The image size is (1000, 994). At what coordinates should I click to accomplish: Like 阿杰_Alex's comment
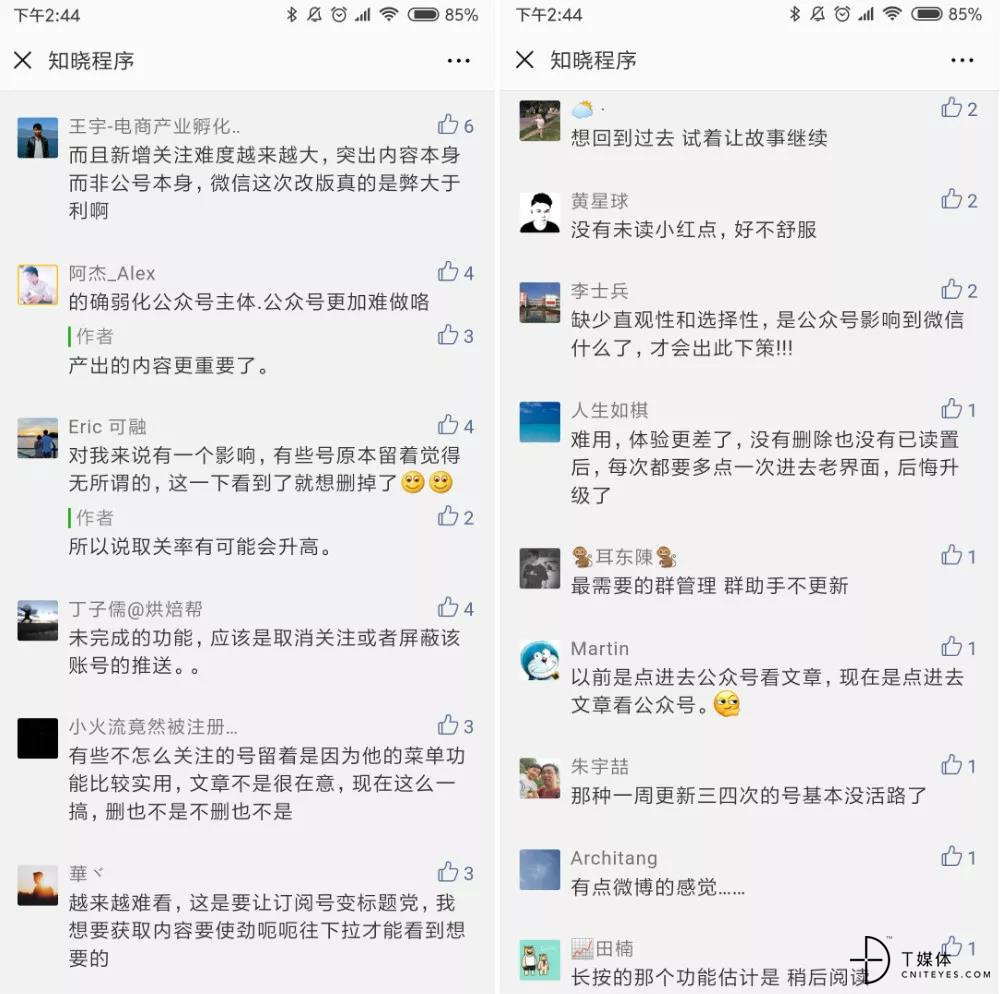click(x=448, y=272)
